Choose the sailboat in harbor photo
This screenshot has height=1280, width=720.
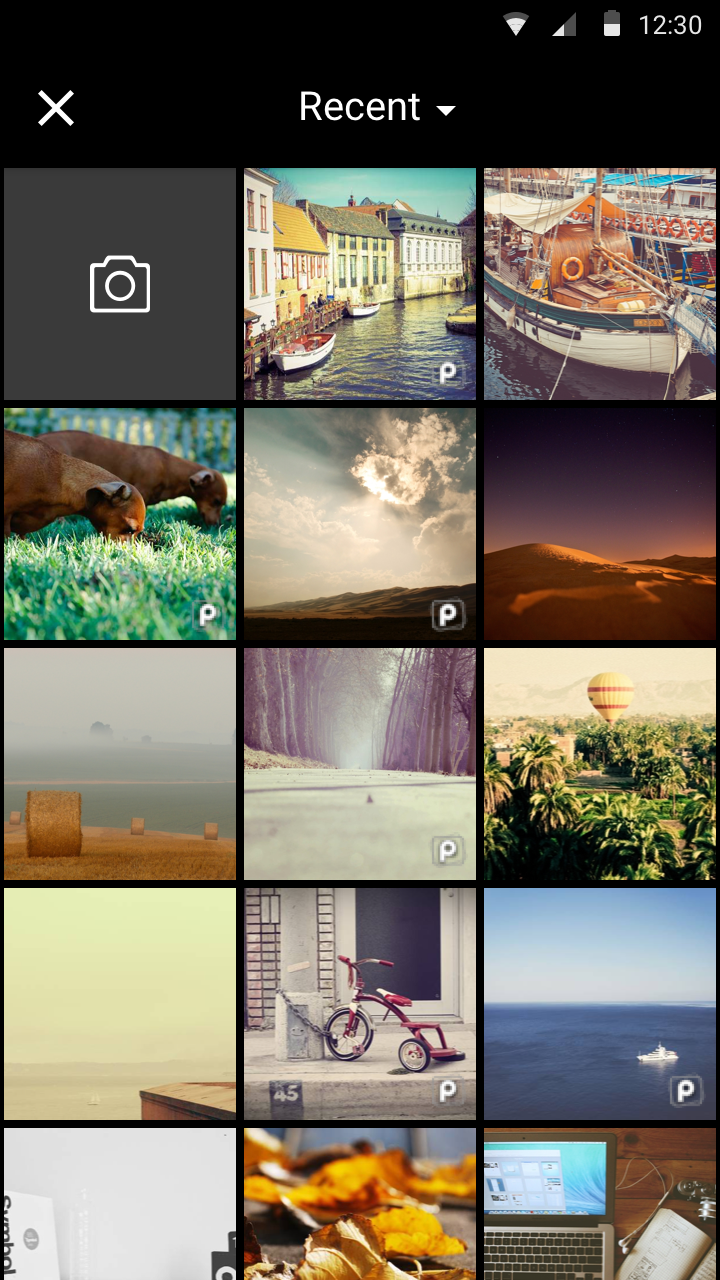click(600, 284)
